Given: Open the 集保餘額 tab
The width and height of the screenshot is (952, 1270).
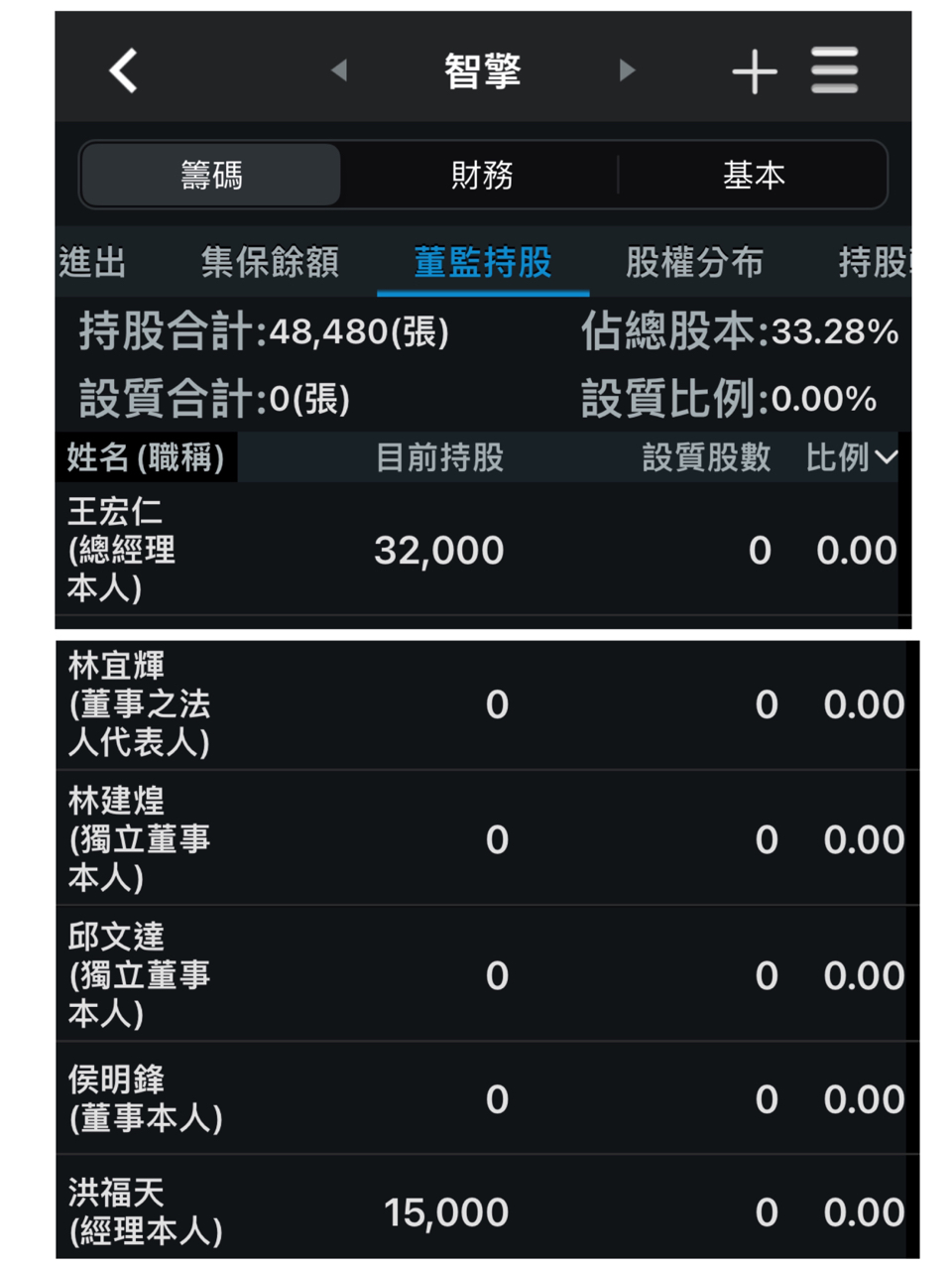Looking at the screenshot, I should (270, 262).
